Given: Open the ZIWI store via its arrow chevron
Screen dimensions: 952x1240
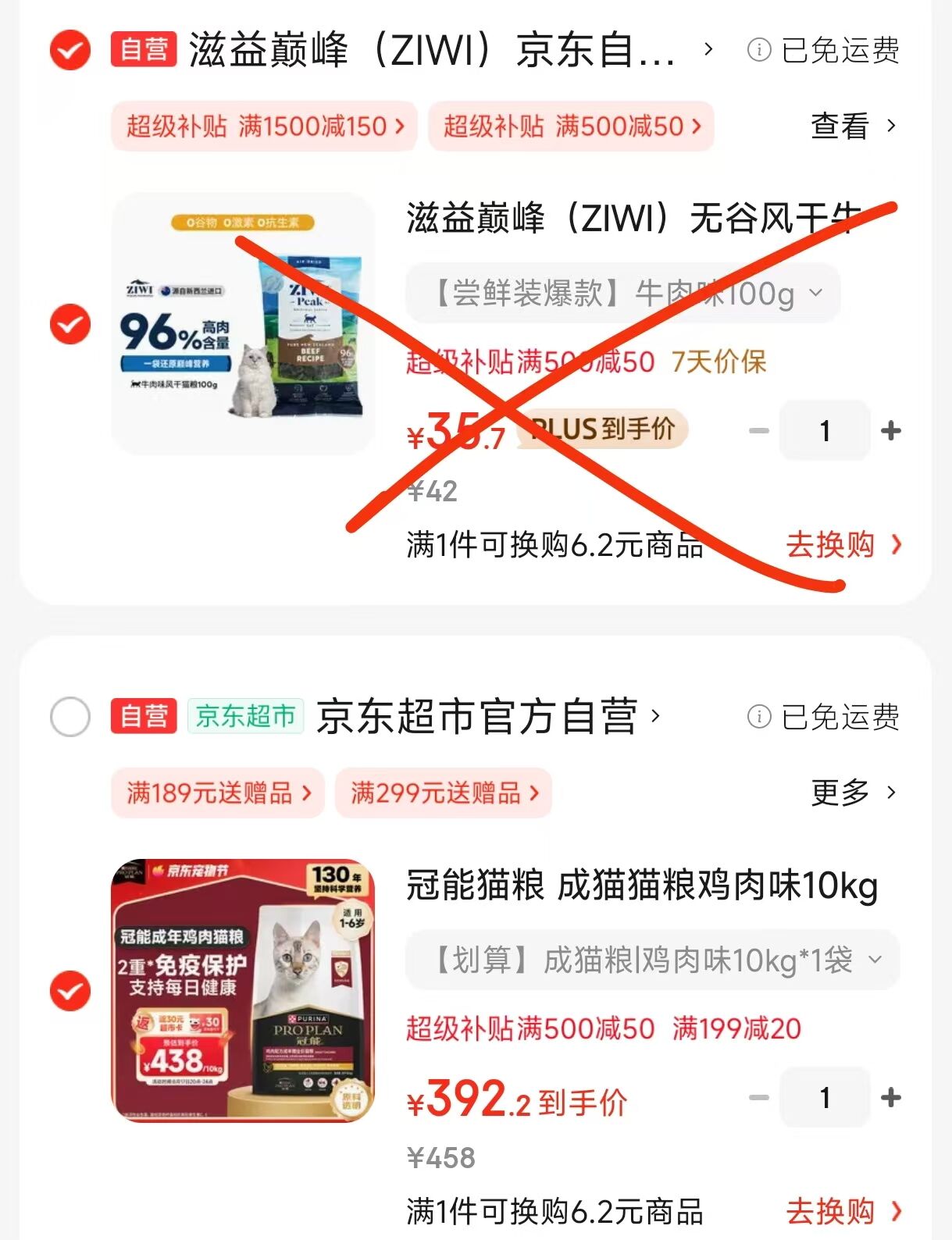Looking at the screenshot, I should 707,51.
